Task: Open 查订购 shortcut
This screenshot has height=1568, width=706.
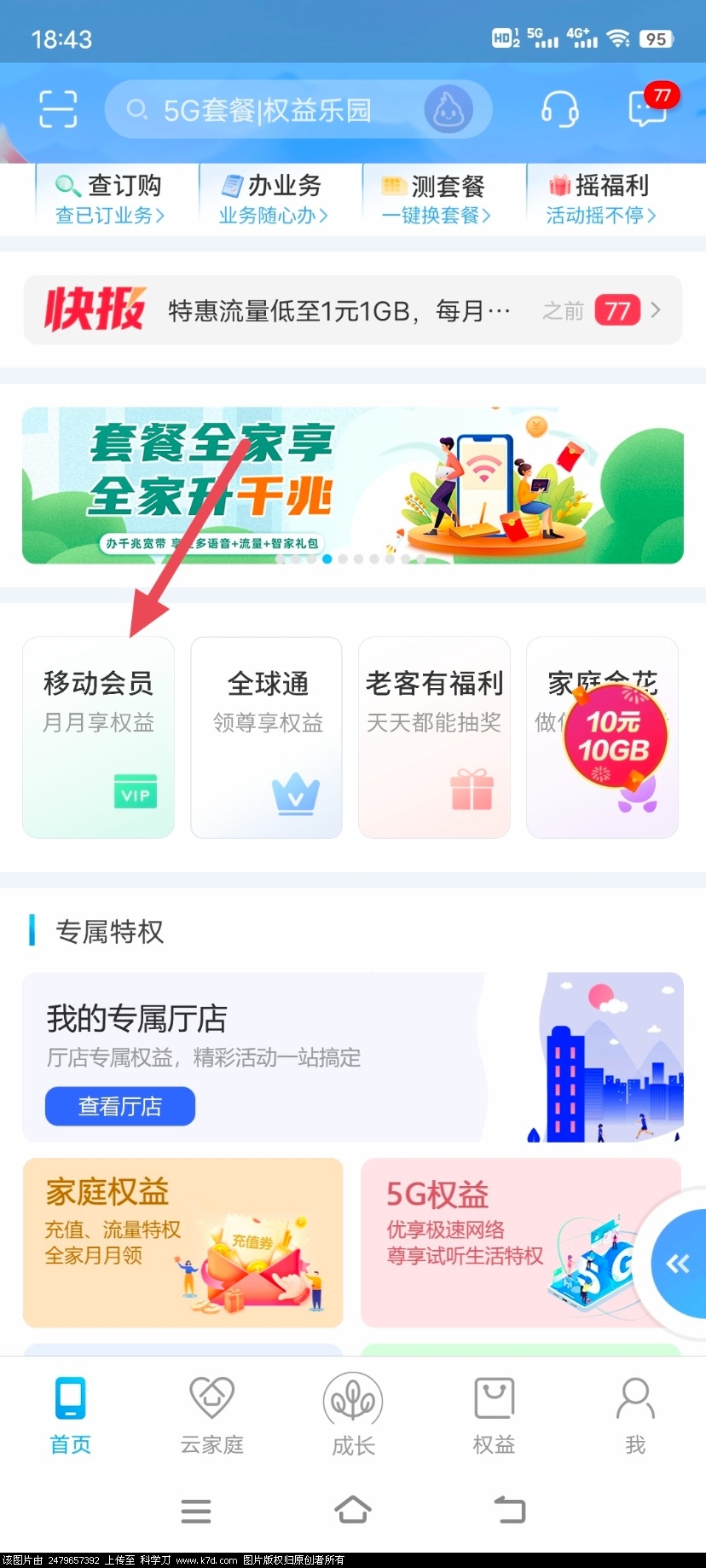Action: 111,199
